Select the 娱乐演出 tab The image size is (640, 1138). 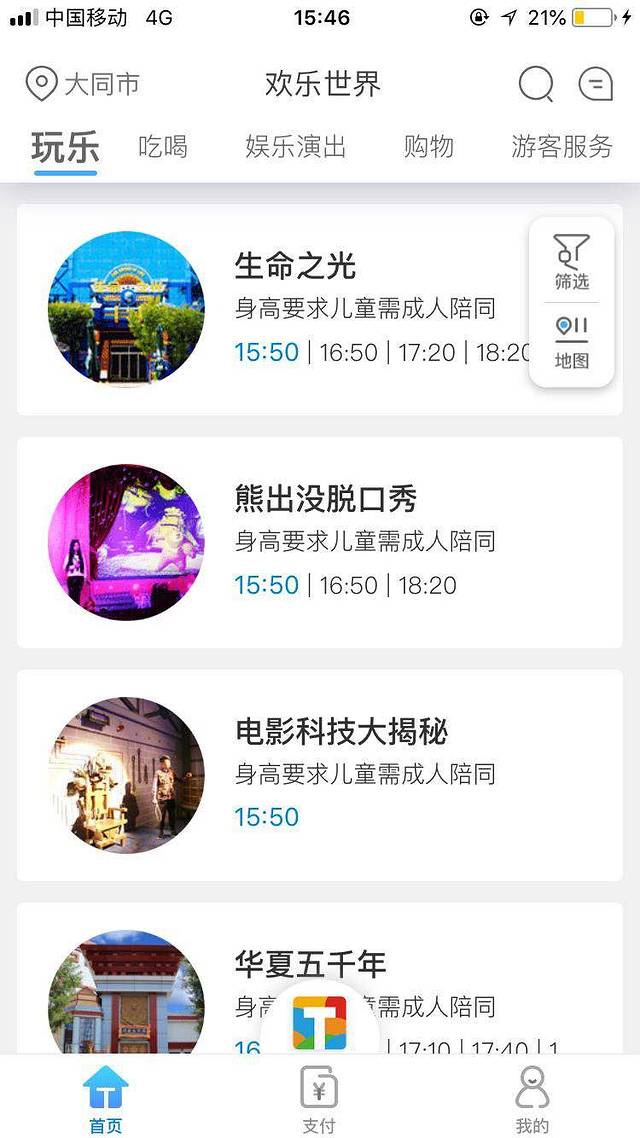[296, 148]
